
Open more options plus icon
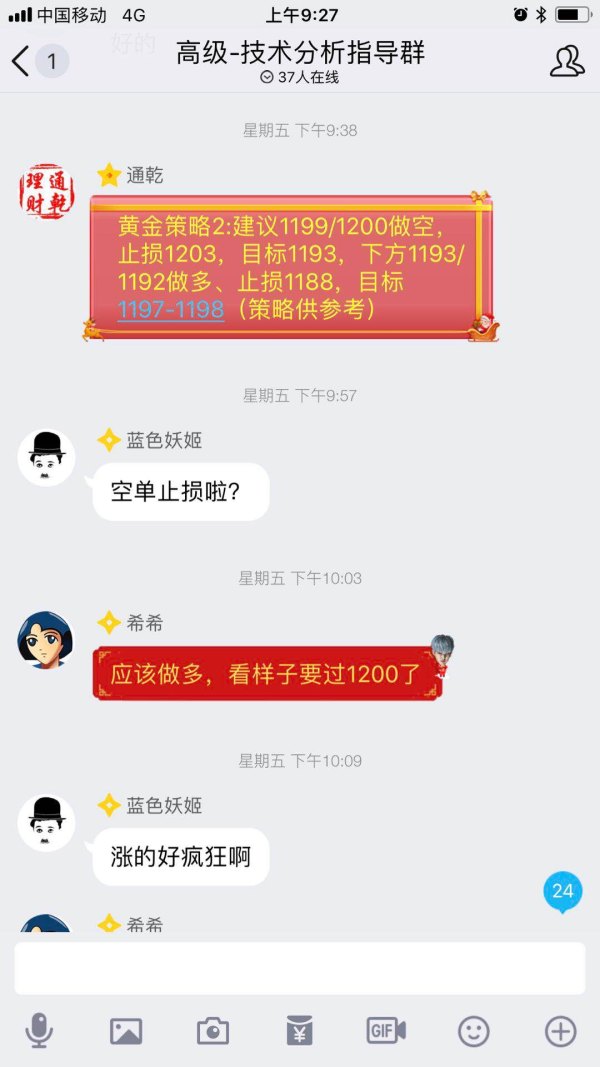click(560, 1030)
